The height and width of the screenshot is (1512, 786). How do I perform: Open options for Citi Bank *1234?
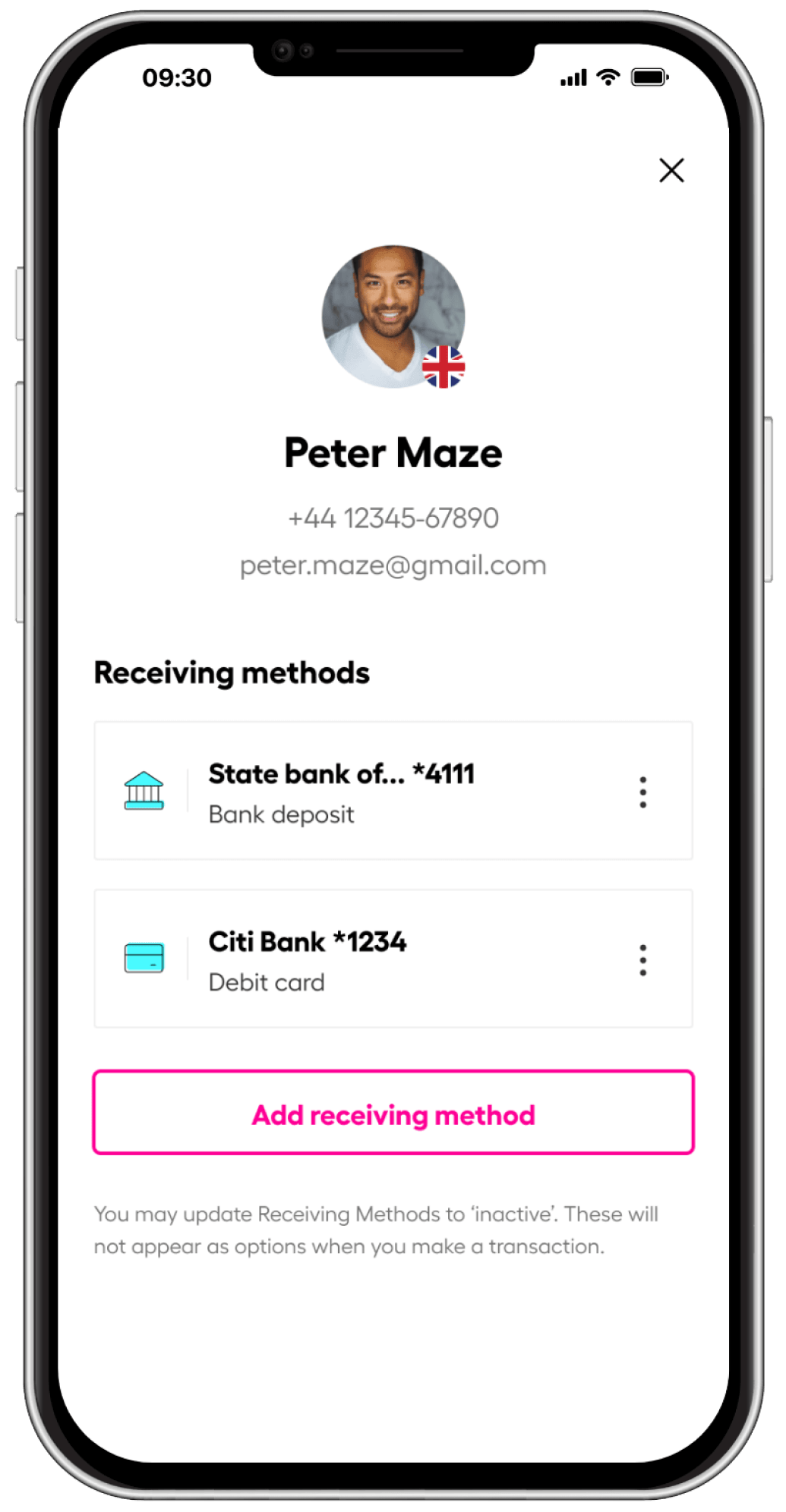(642, 960)
